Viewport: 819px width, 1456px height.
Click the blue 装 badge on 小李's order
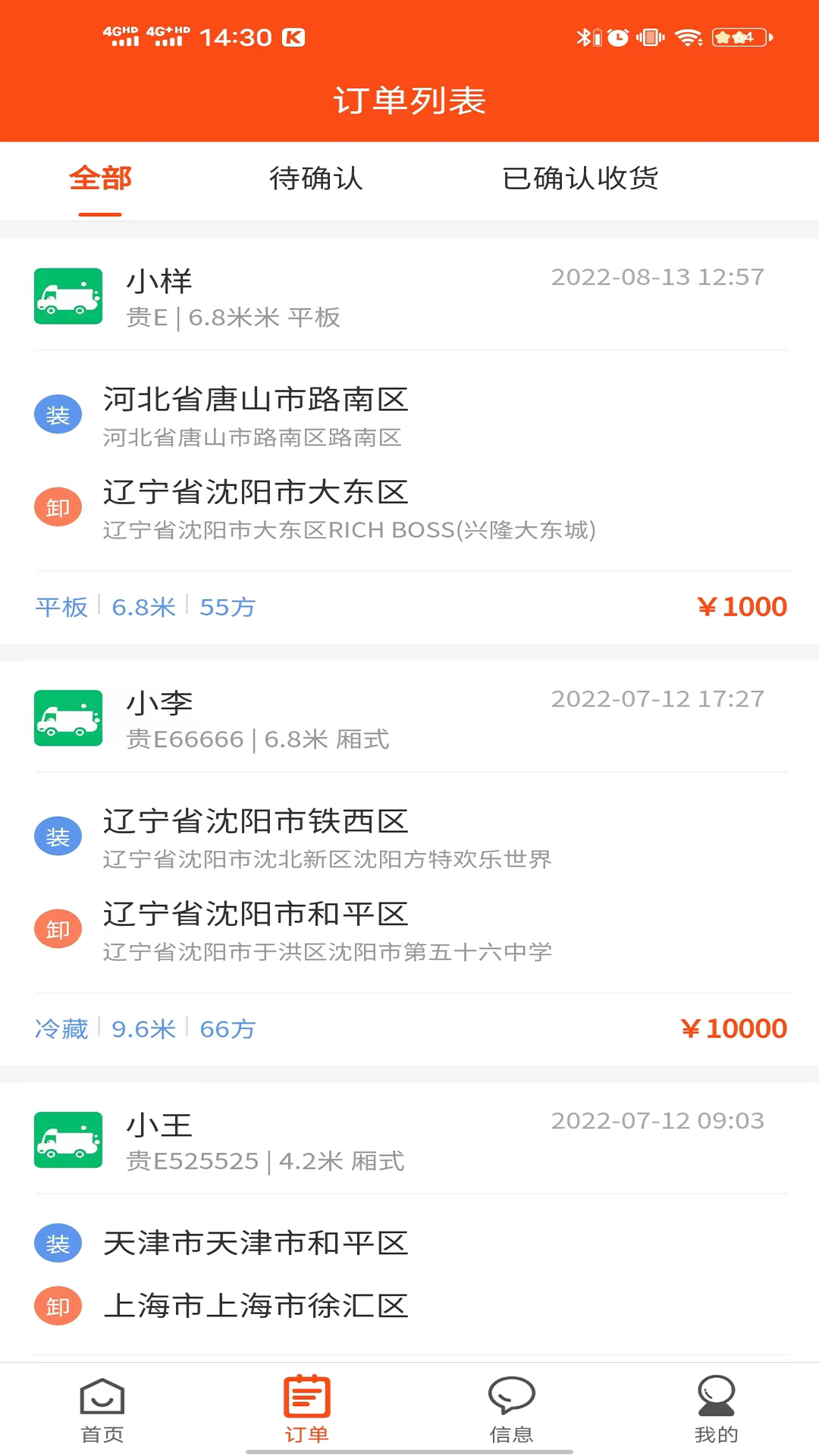point(58,836)
